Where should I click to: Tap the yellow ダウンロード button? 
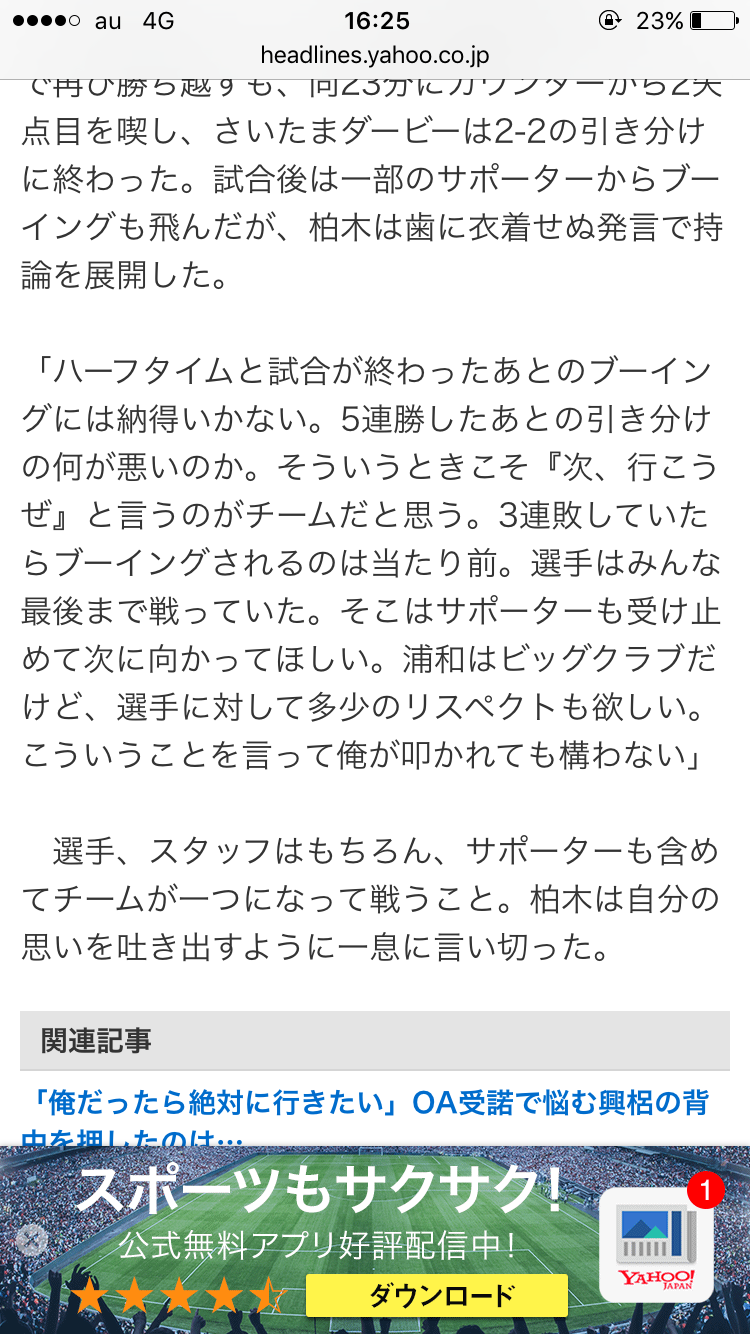436,1296
